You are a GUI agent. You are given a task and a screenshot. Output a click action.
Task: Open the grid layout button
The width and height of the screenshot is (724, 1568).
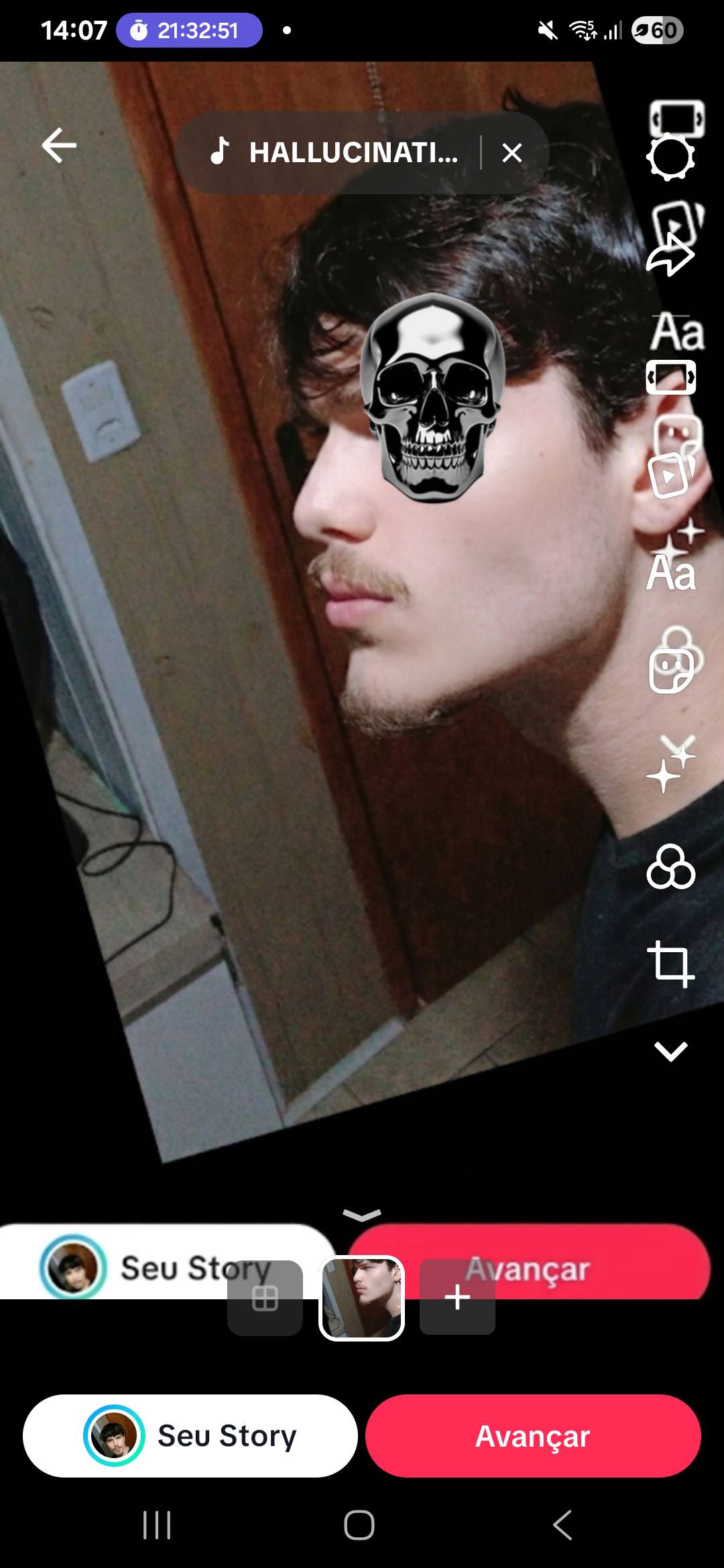(x=265, y=1299)
